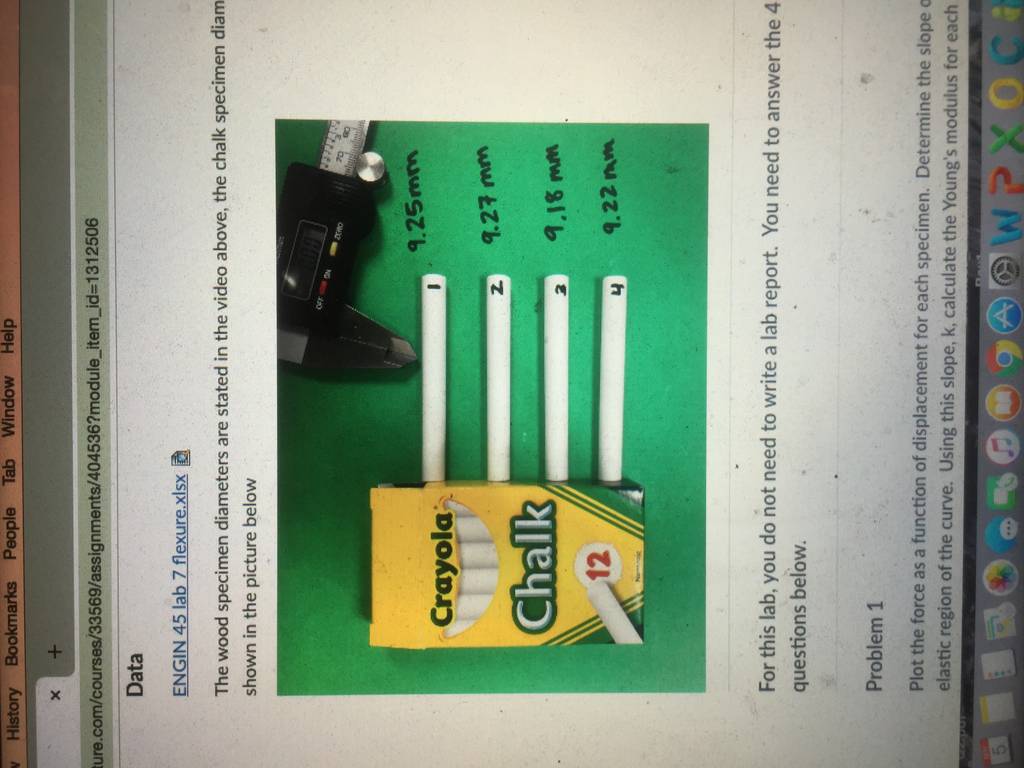This screenshot has width=1024, height=768.
Task: Open a new browser tab
Action: coord(56,651)
